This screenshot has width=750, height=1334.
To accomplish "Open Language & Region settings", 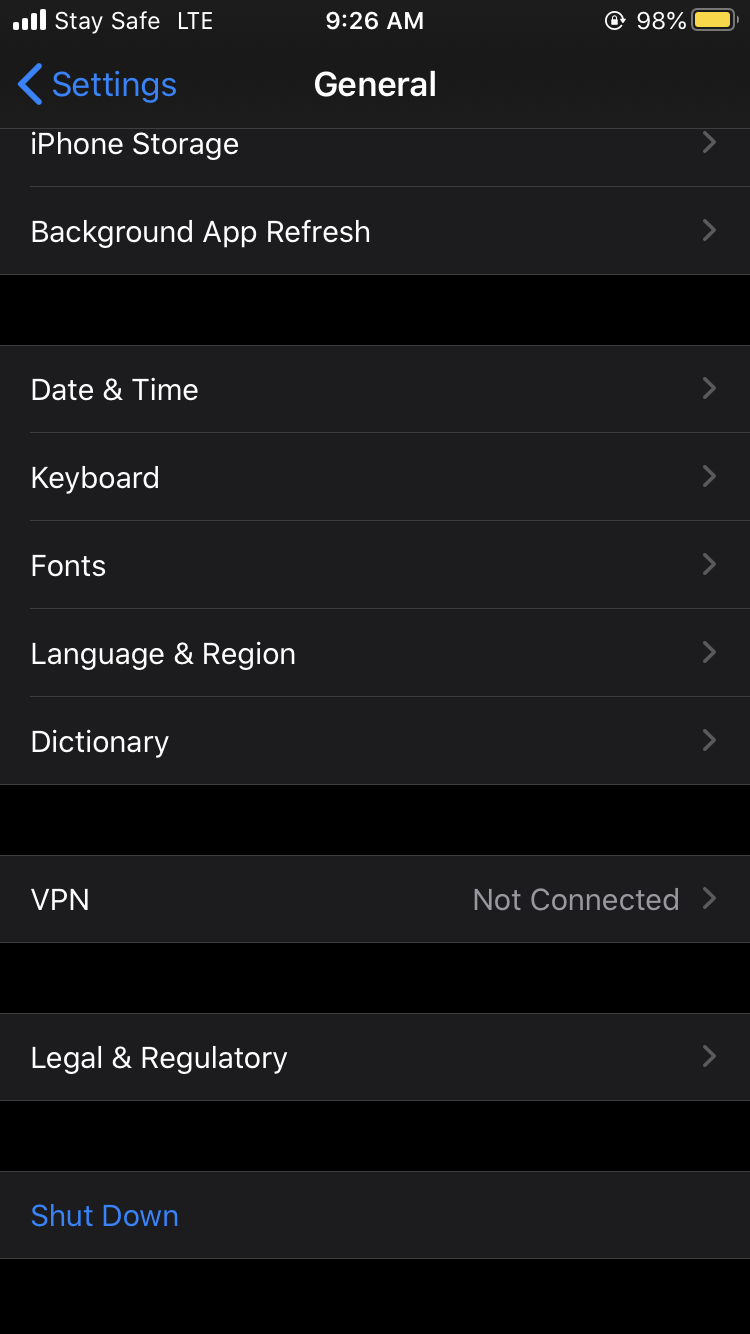I will coord(375,653).
